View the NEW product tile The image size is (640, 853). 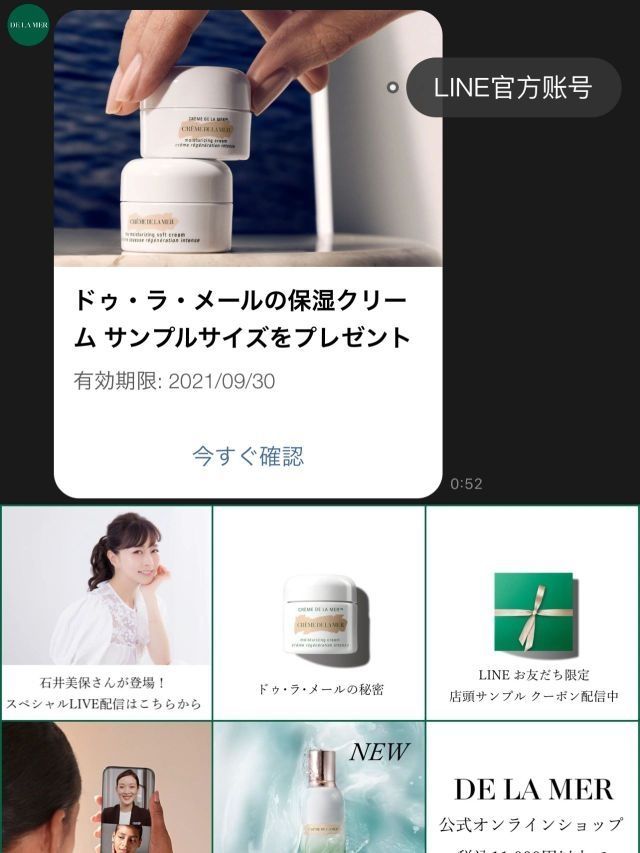pyautogui.click(x=320, y=788)
